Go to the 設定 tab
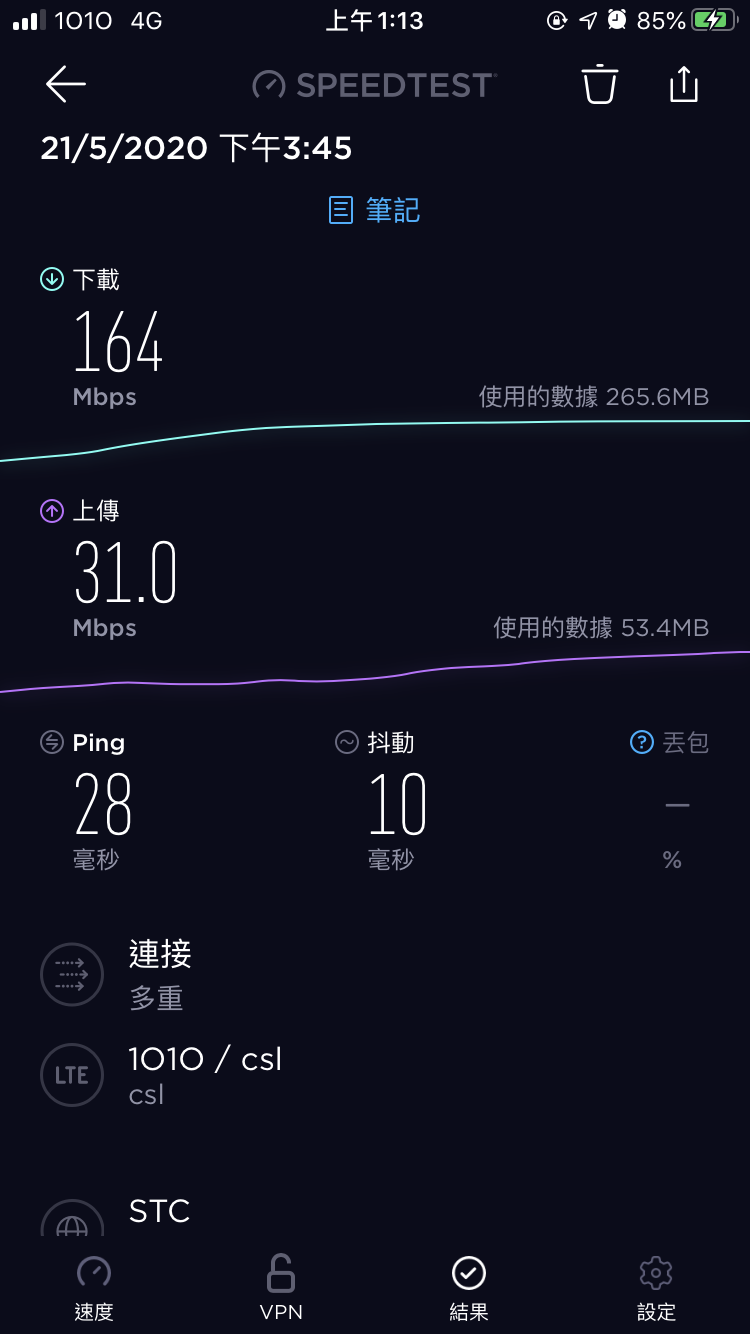This screenshot has height=1334, width=750. click(656, 1288)
